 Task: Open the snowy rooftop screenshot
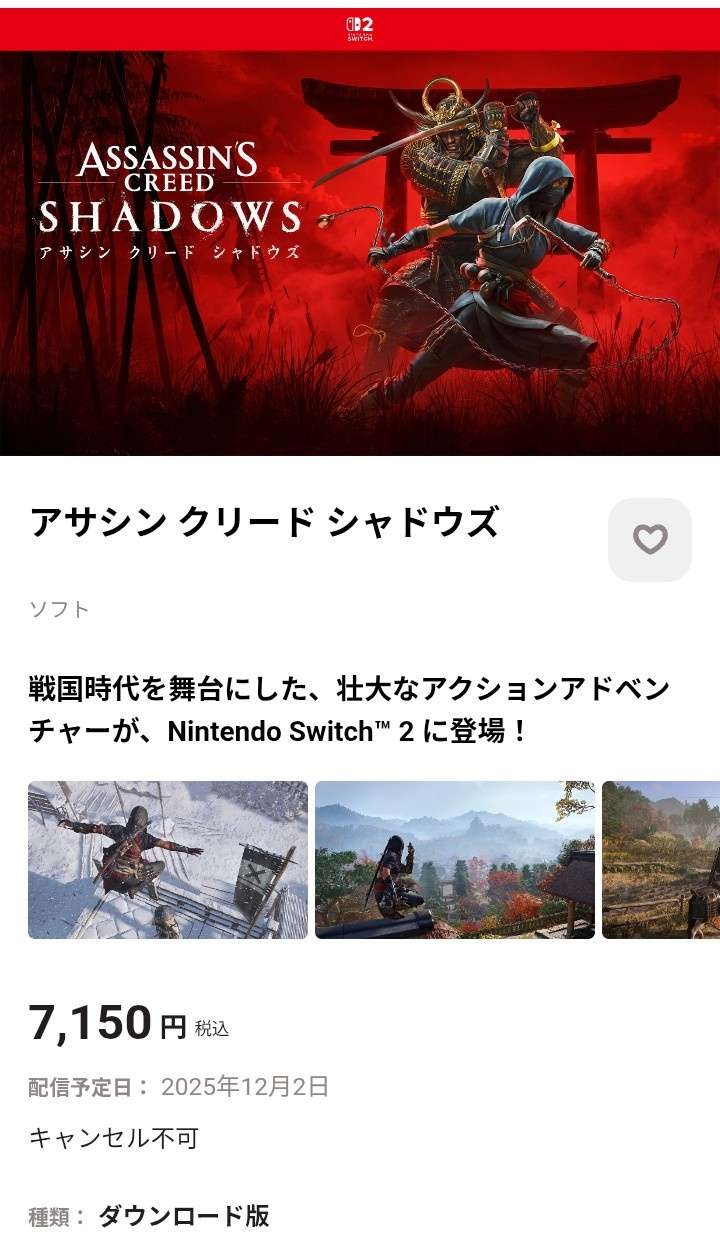(168, 860)
